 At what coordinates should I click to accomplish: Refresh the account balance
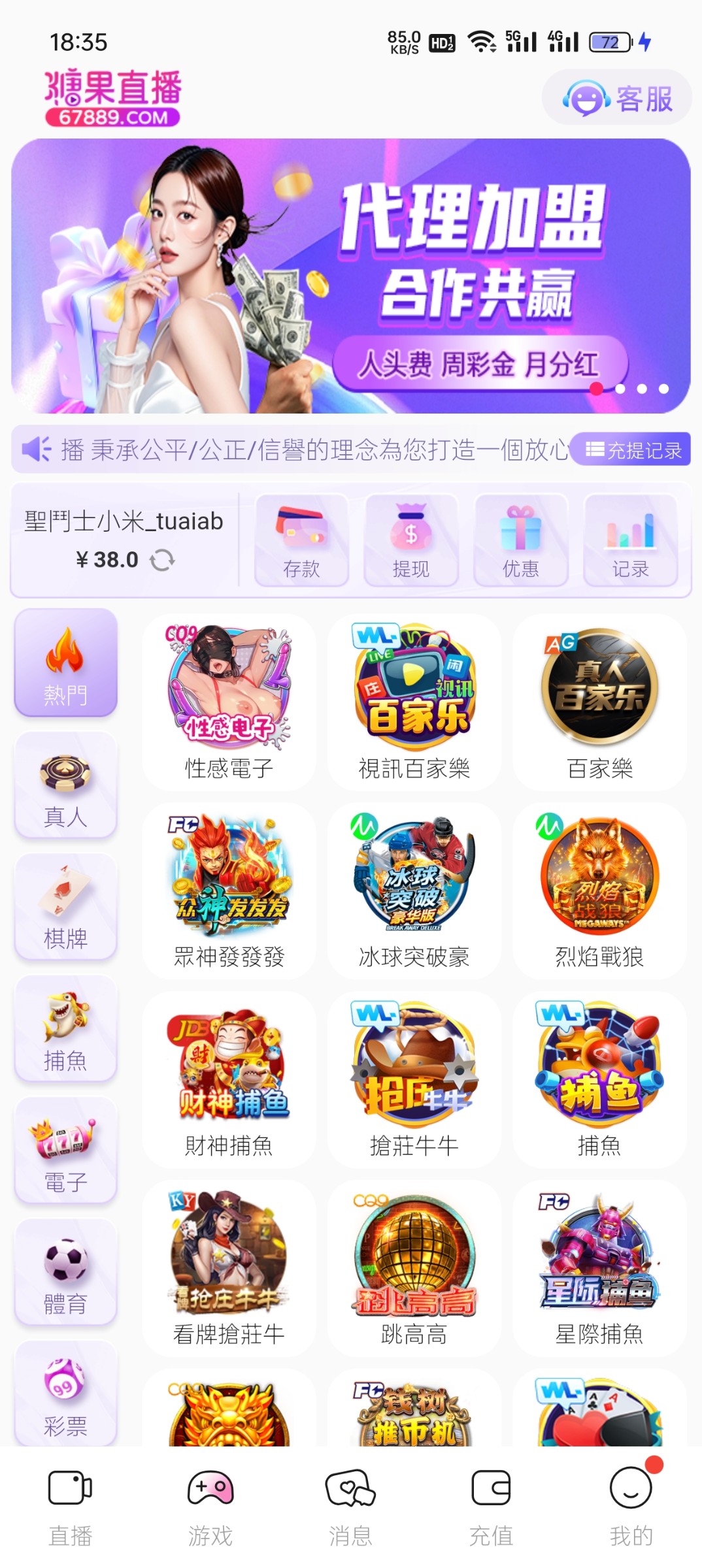tap(162, 560)
